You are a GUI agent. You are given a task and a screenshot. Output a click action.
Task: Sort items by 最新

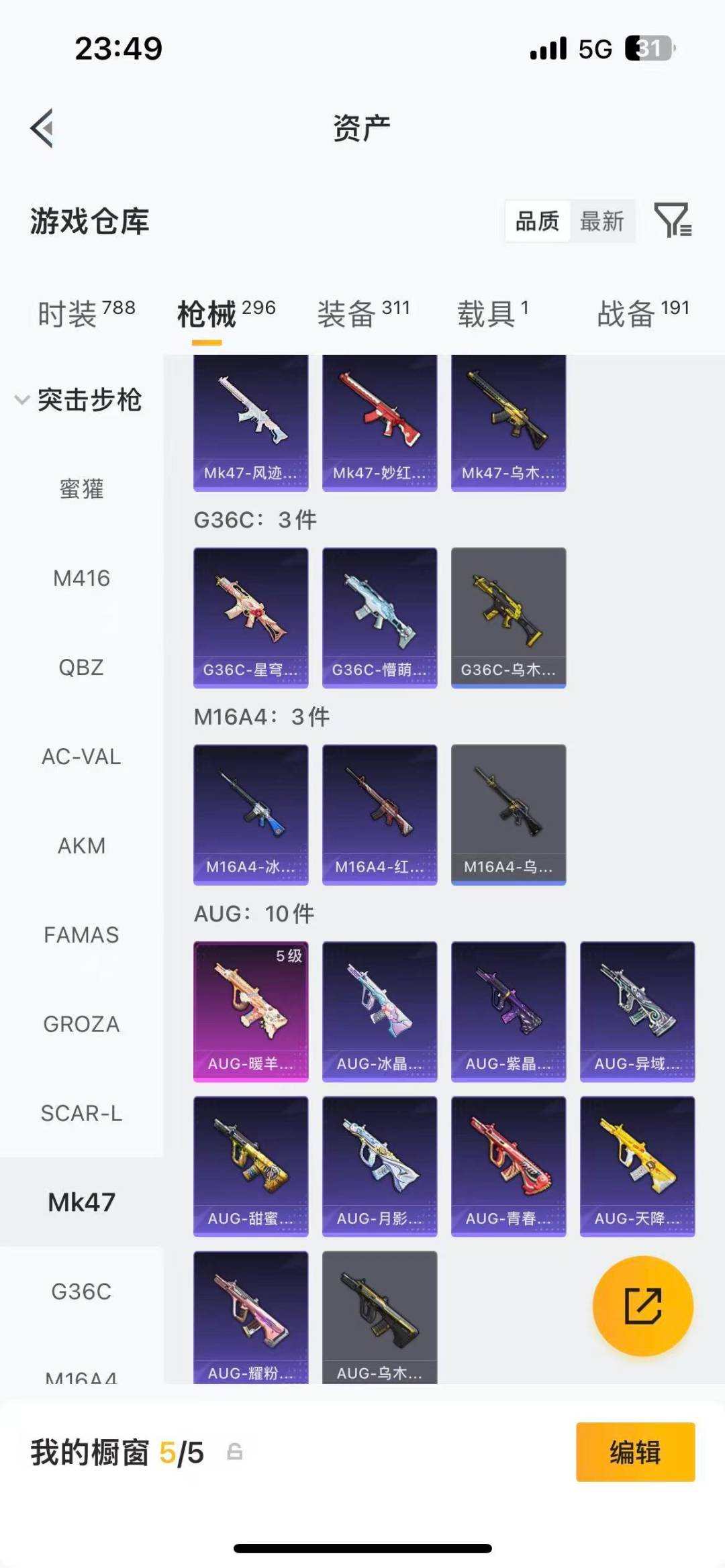[601, 221]
